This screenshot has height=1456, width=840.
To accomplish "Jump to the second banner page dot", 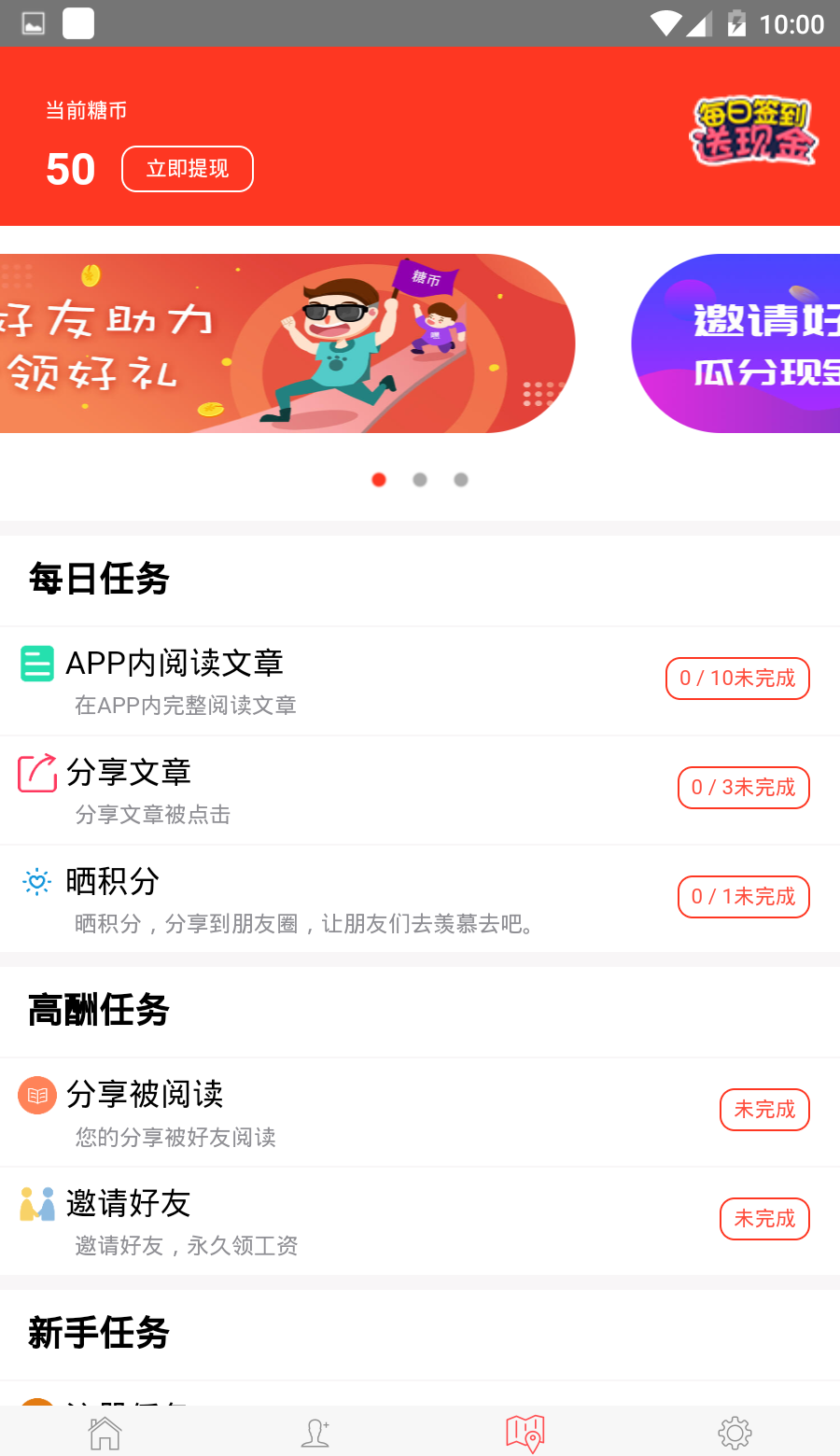I will point(420,480).
